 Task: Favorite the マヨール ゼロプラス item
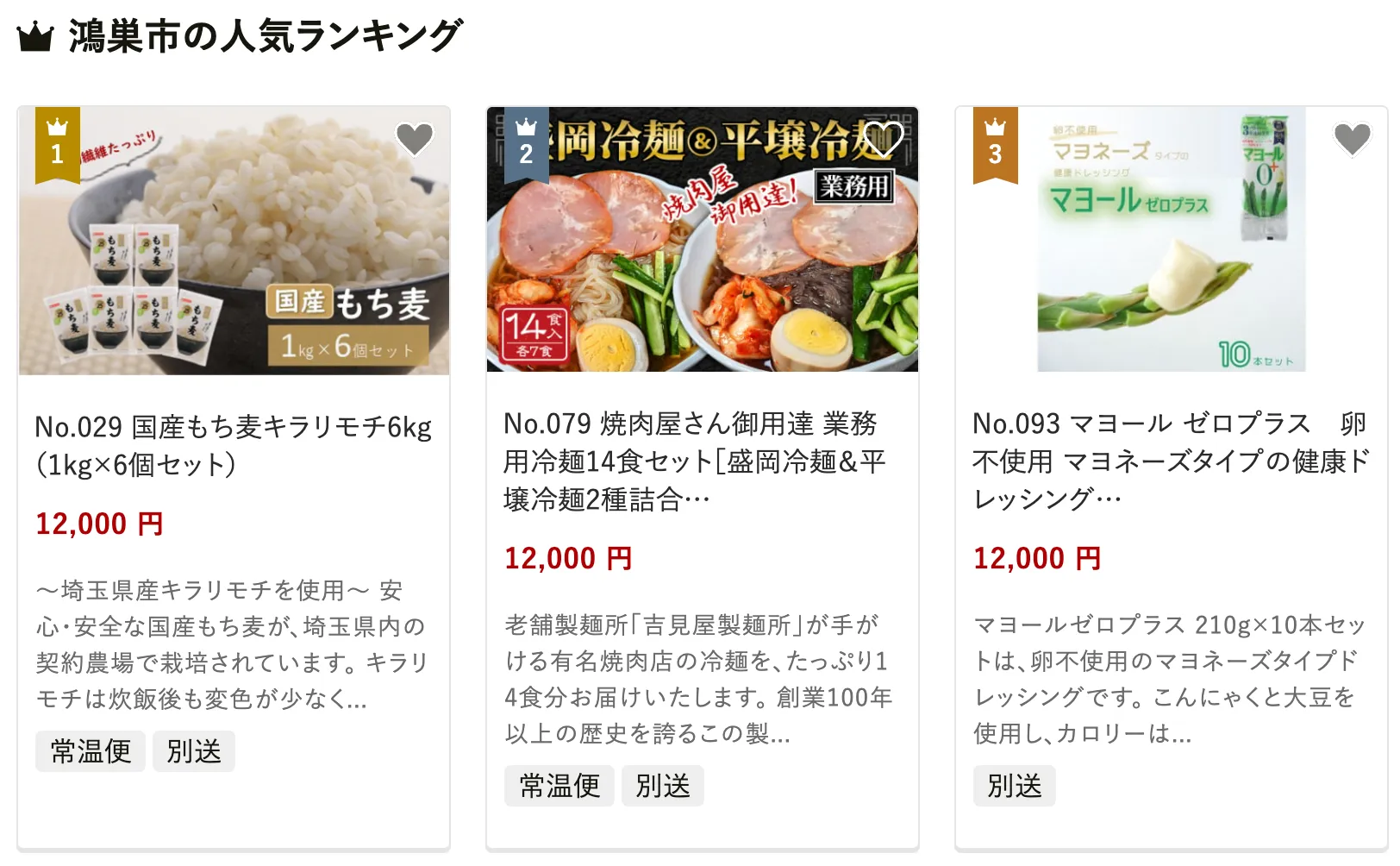coord(1352,139)
